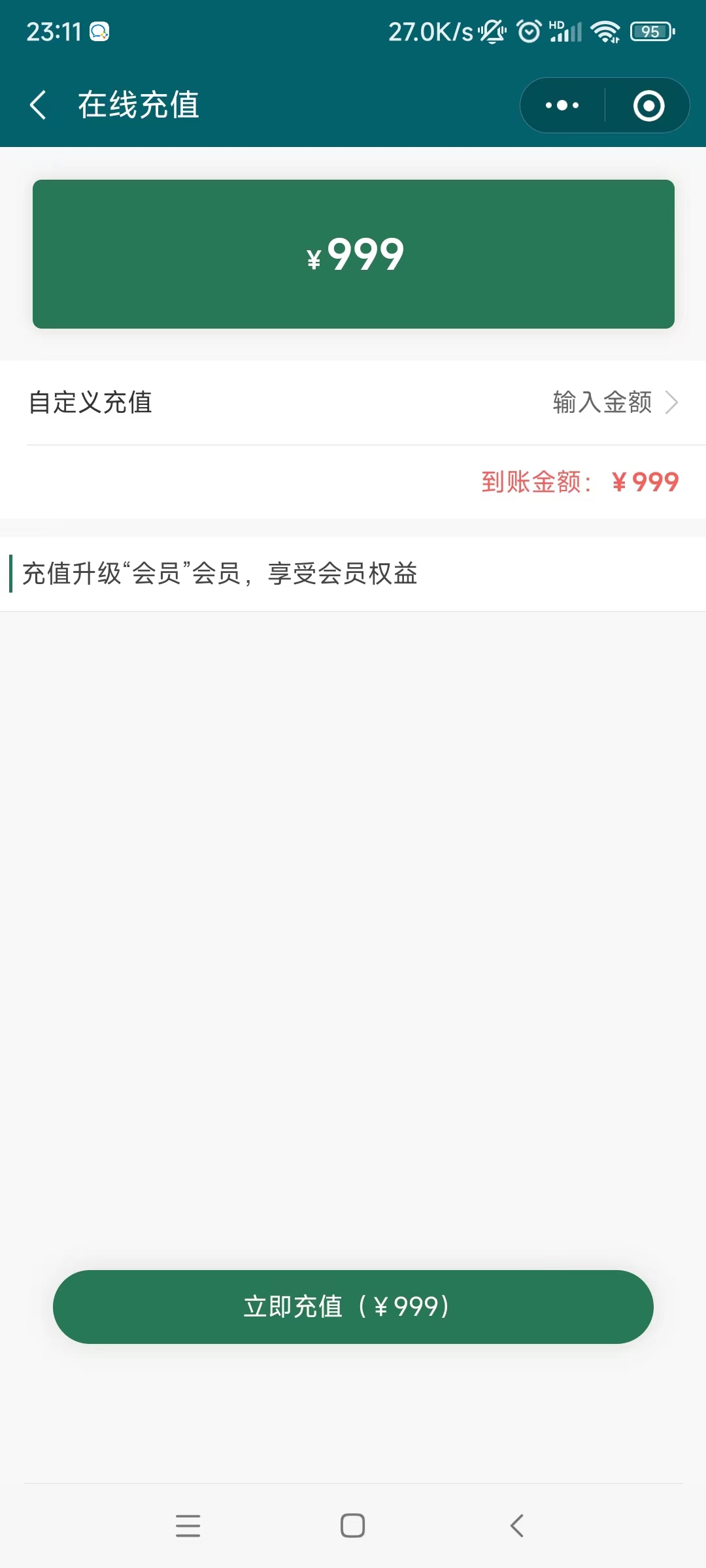This screenshot has height=1568, width=706.
Task: Select the ¥999 recharge amount card
Action: click(354, 254)
